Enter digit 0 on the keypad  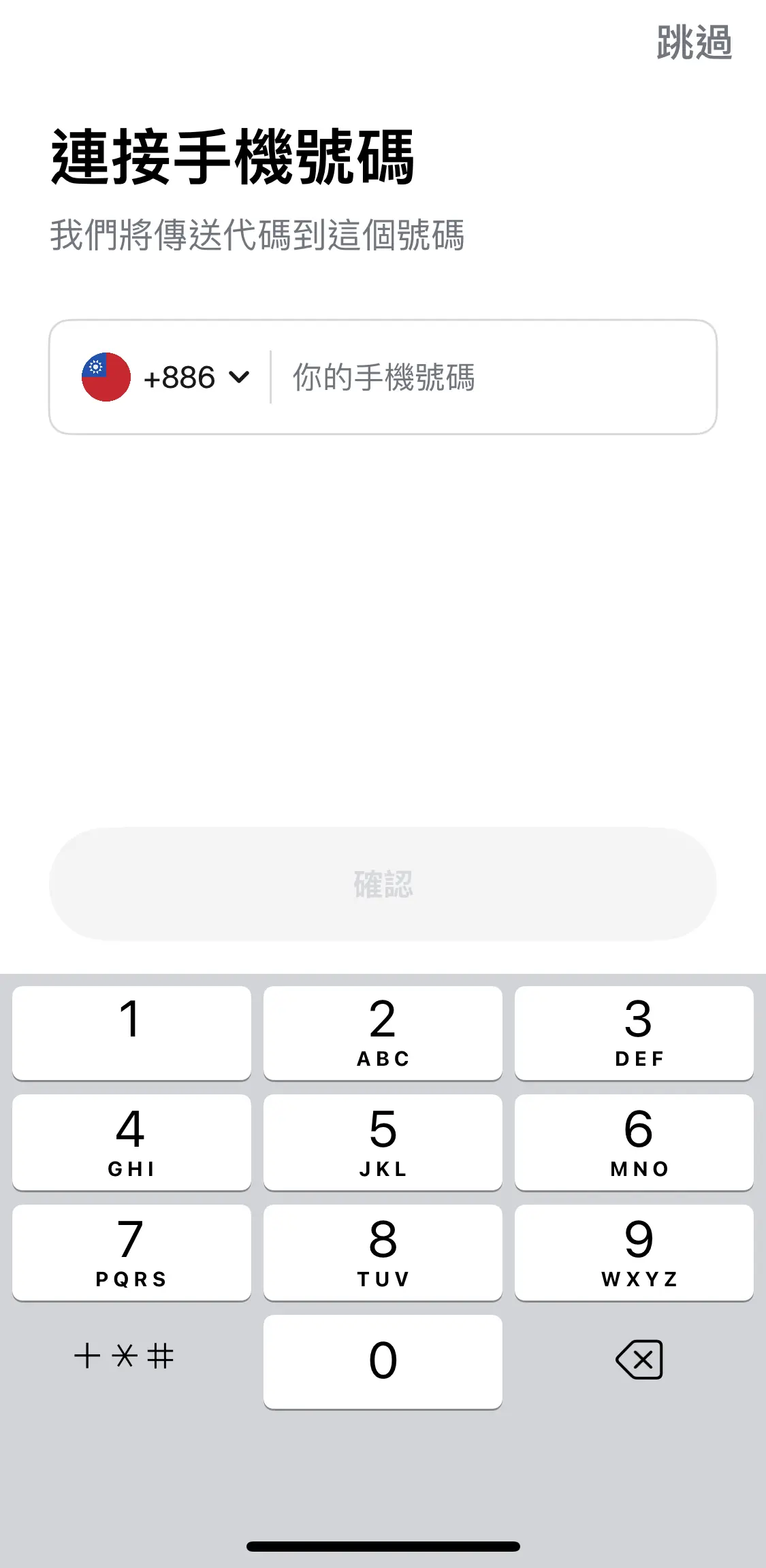383,1361
